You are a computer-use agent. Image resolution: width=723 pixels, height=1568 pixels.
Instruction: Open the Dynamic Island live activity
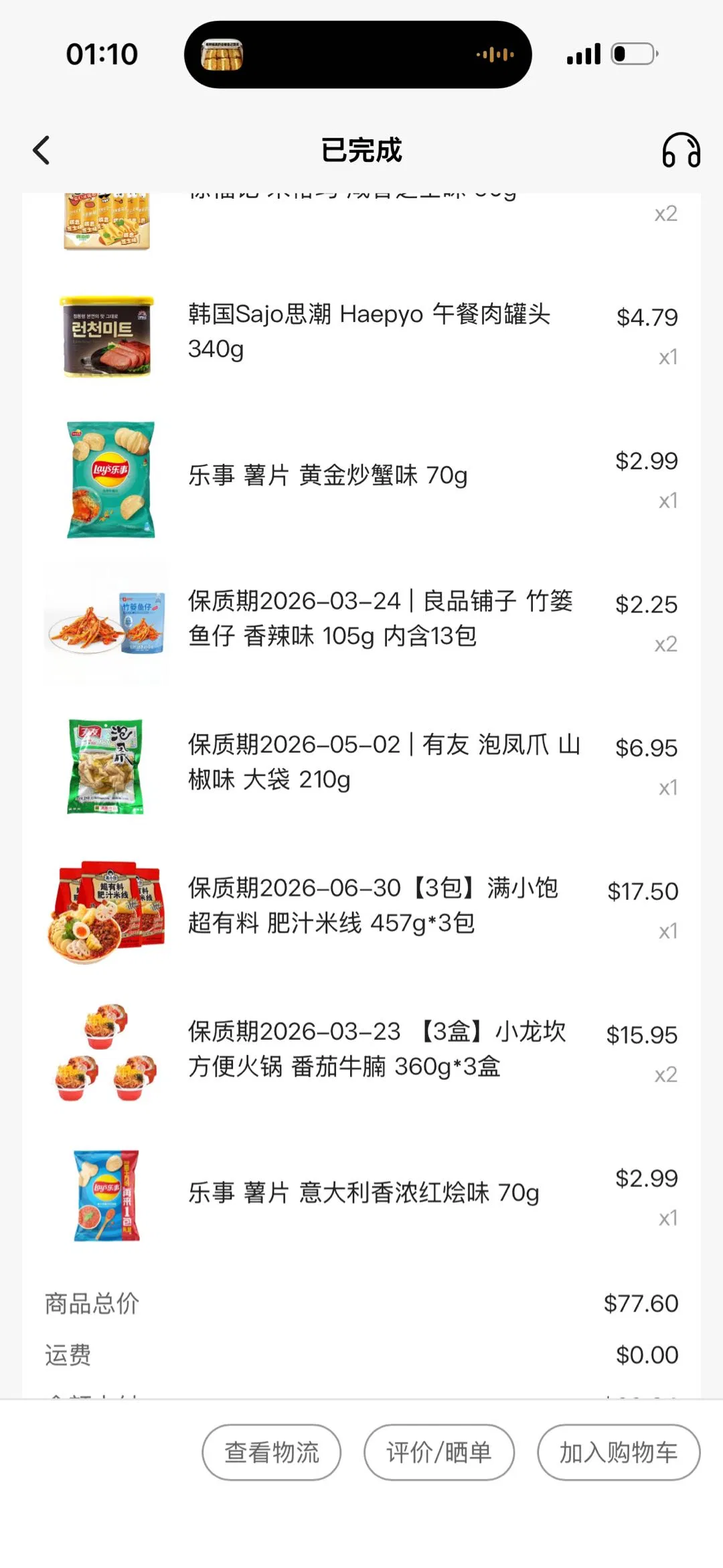point(357,54)
